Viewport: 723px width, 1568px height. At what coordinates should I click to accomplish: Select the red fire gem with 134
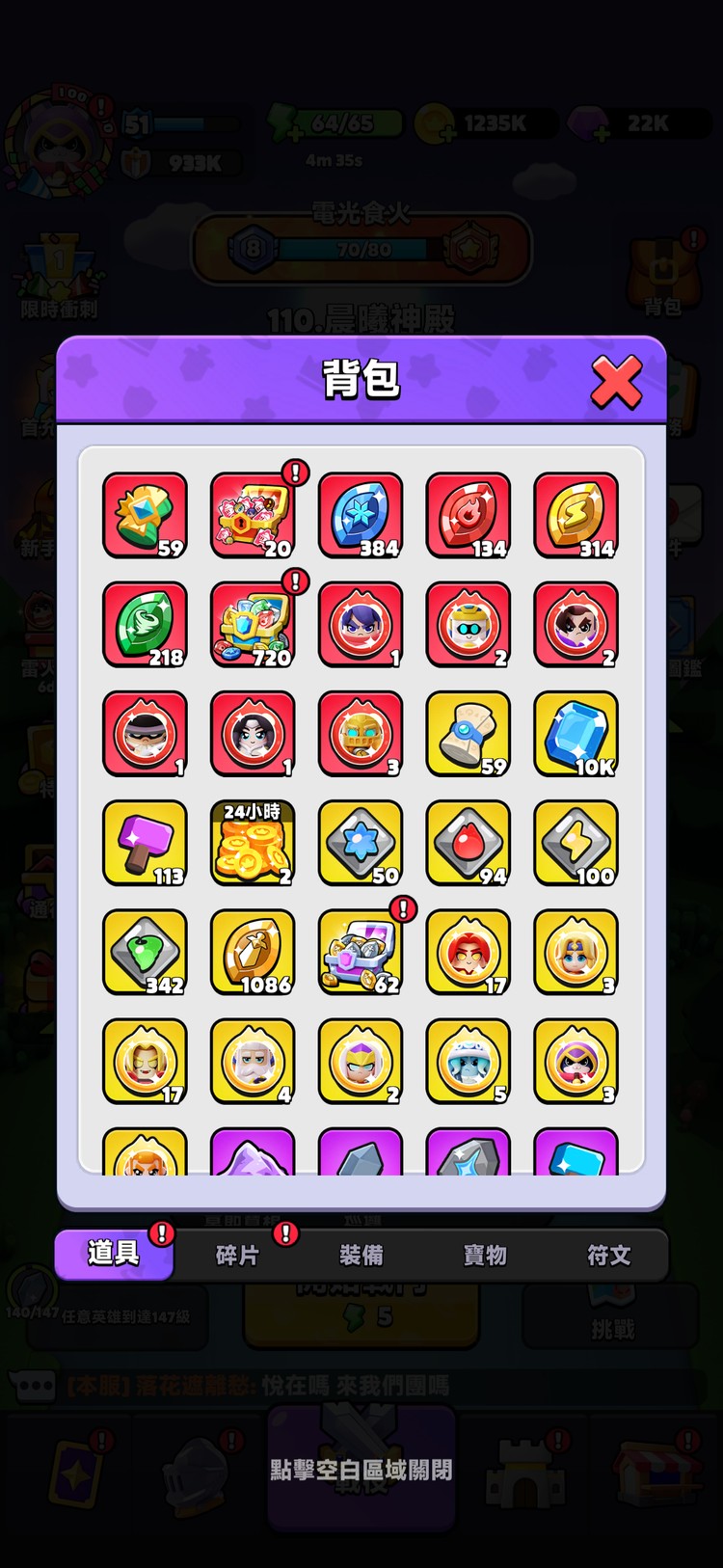(469, 515)
